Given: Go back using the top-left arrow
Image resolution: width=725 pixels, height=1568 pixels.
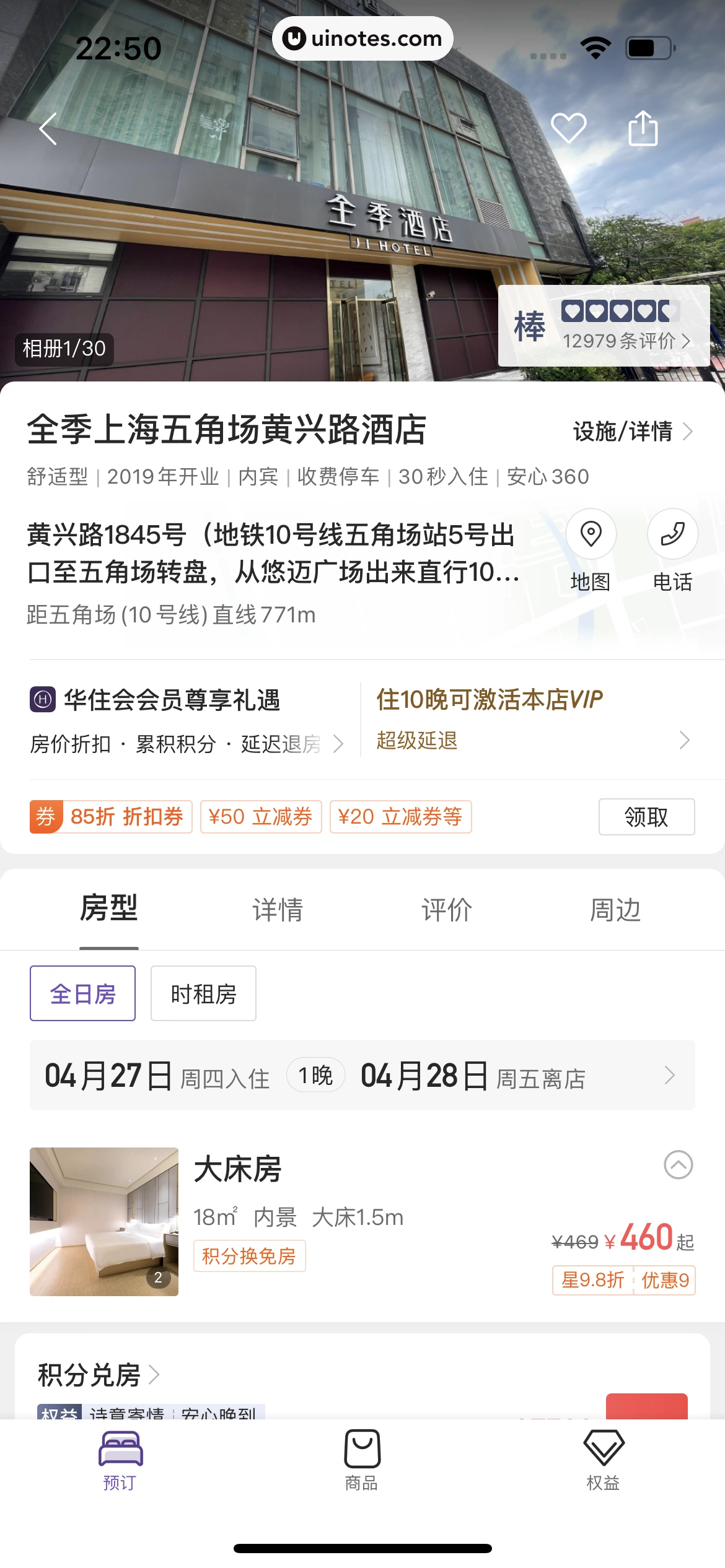Looking at the screenshot, I should tap(48, 129).
